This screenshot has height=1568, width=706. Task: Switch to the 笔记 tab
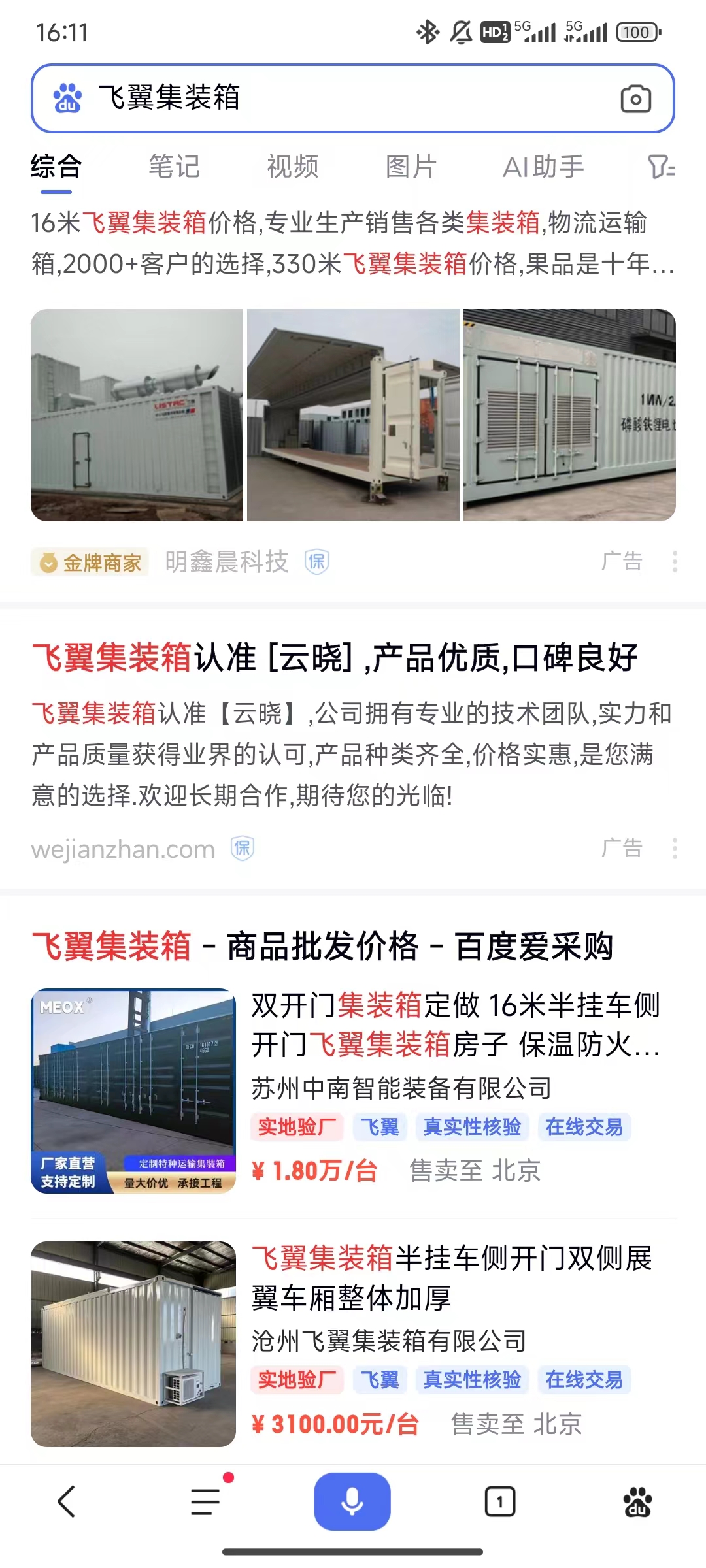[174, 167]
